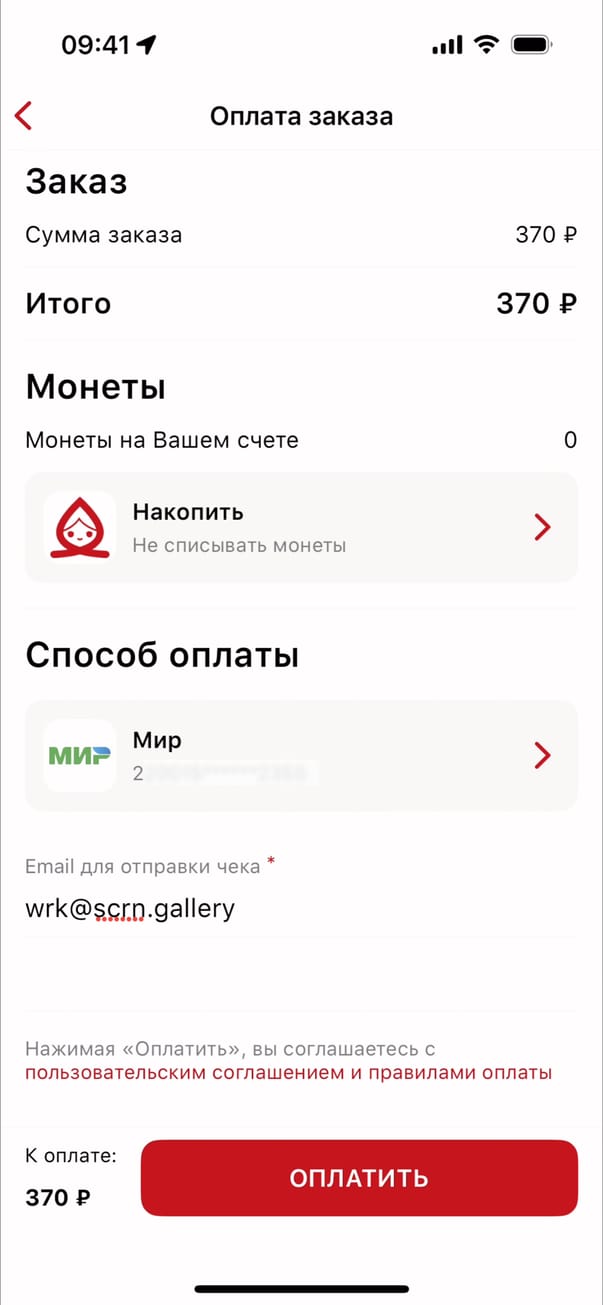Edit the email for receipt field
Viewport: 603px width, 1305px height.
(300, 908)
